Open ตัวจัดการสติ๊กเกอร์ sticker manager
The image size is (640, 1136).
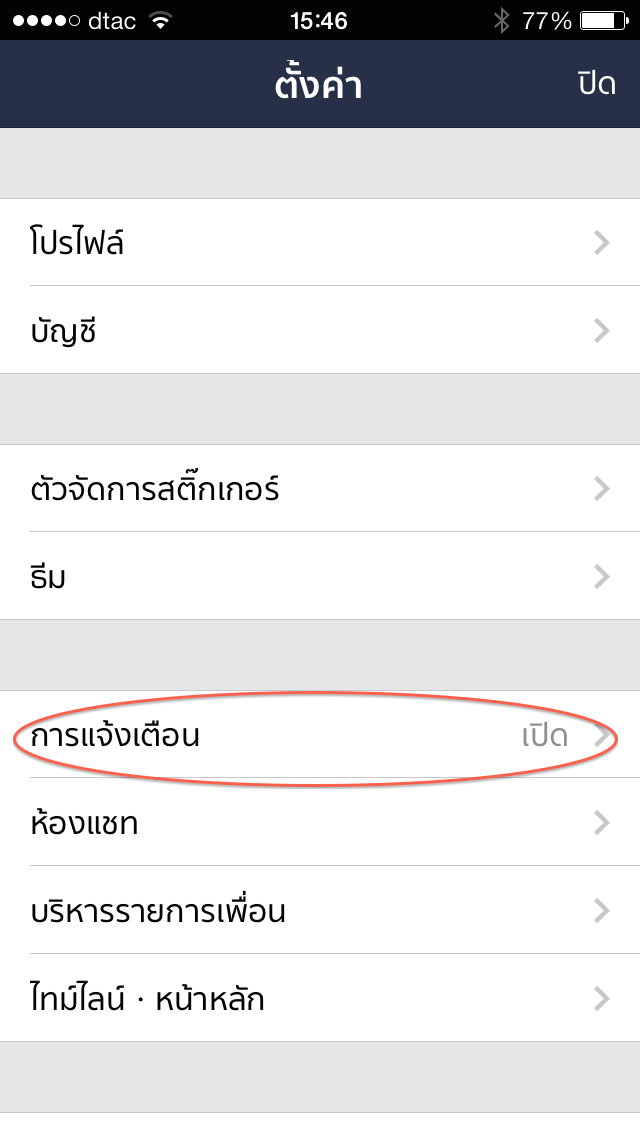pos(320,489)
